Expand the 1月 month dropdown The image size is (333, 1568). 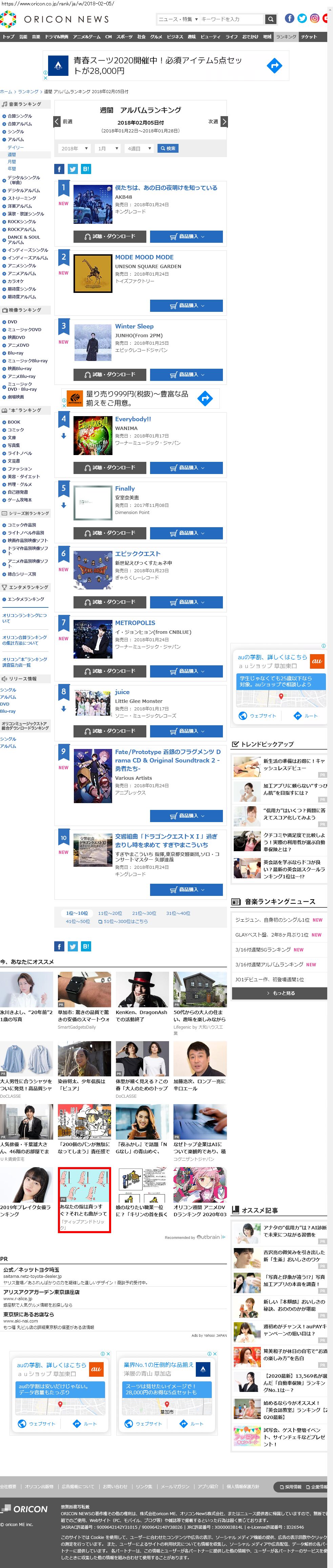point(108,149)
